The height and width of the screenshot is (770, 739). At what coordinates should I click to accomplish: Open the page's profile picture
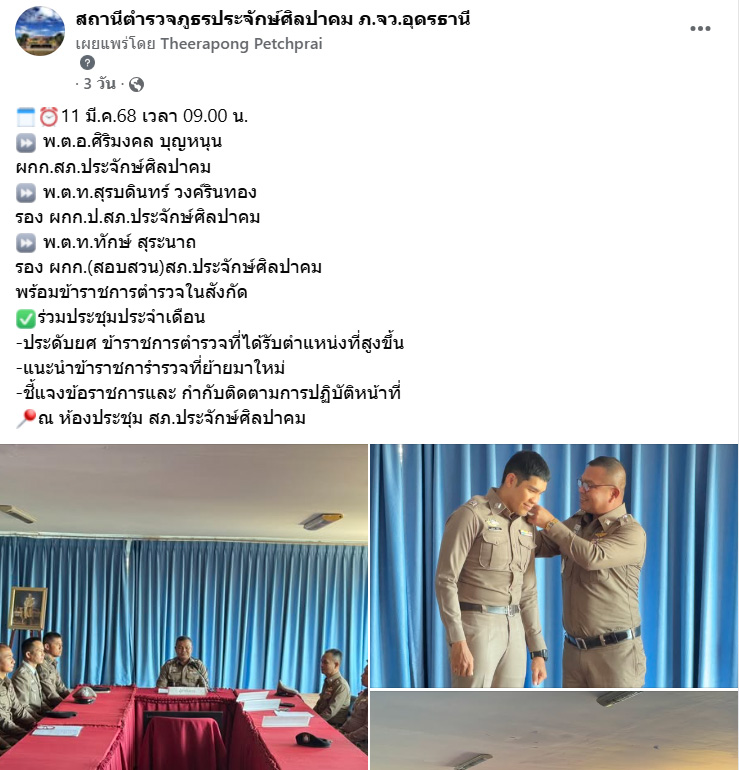coord(40,31)
